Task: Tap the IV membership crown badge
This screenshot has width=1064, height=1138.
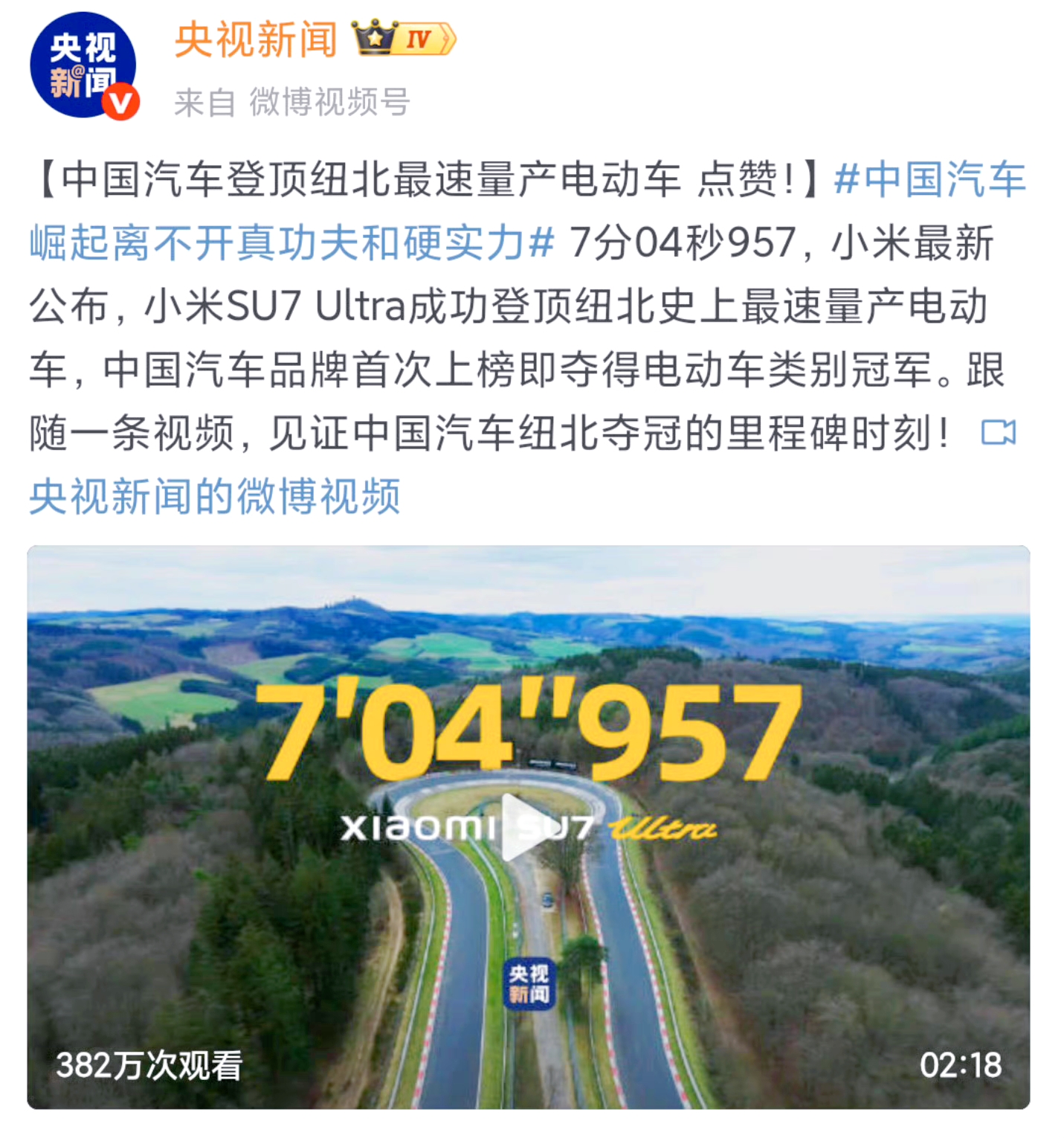Action: pos(404,39)
